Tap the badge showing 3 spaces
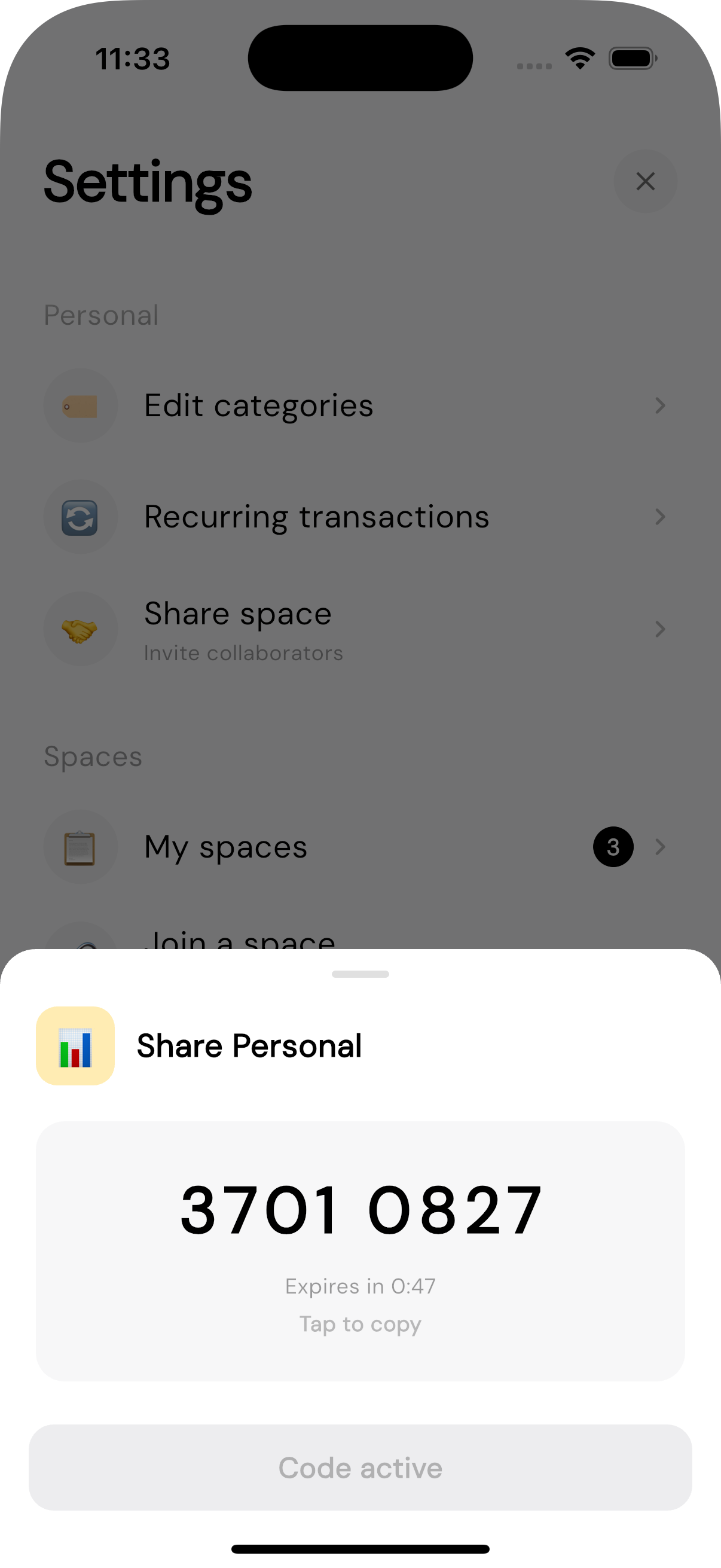The image size is (721, 1568). 613,846
